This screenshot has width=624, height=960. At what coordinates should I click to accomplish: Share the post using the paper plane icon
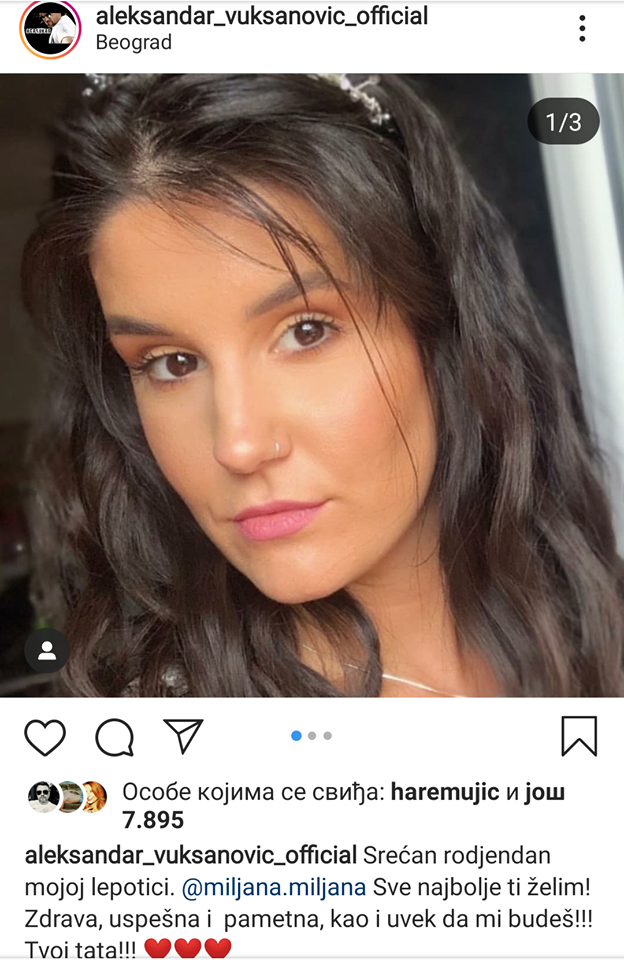coord(184,736)
